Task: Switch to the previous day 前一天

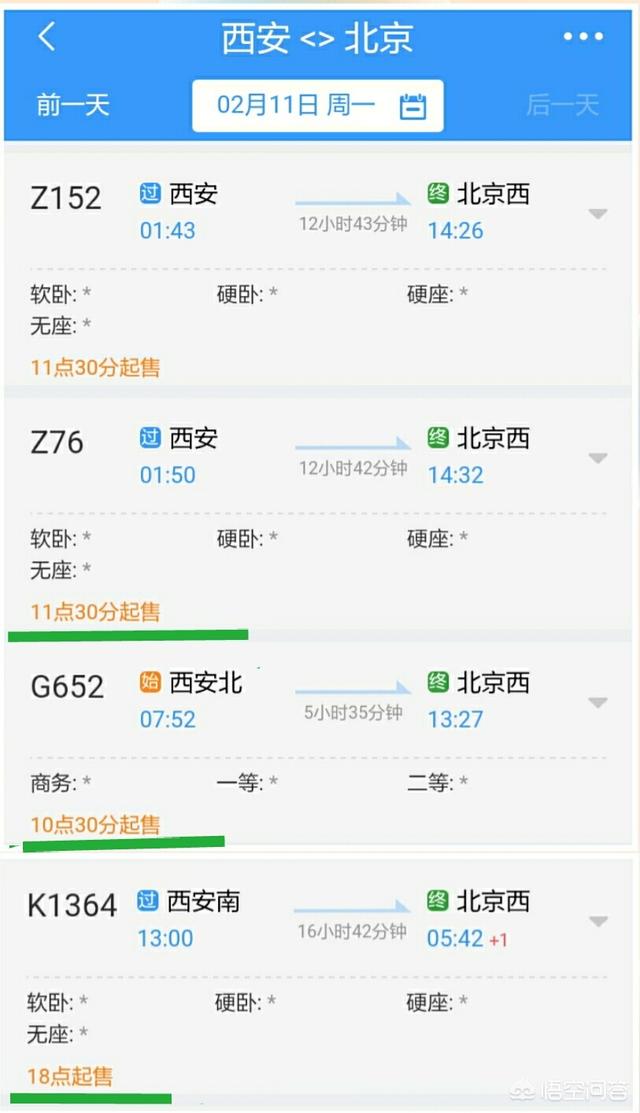Action: [x=73, y=105]
